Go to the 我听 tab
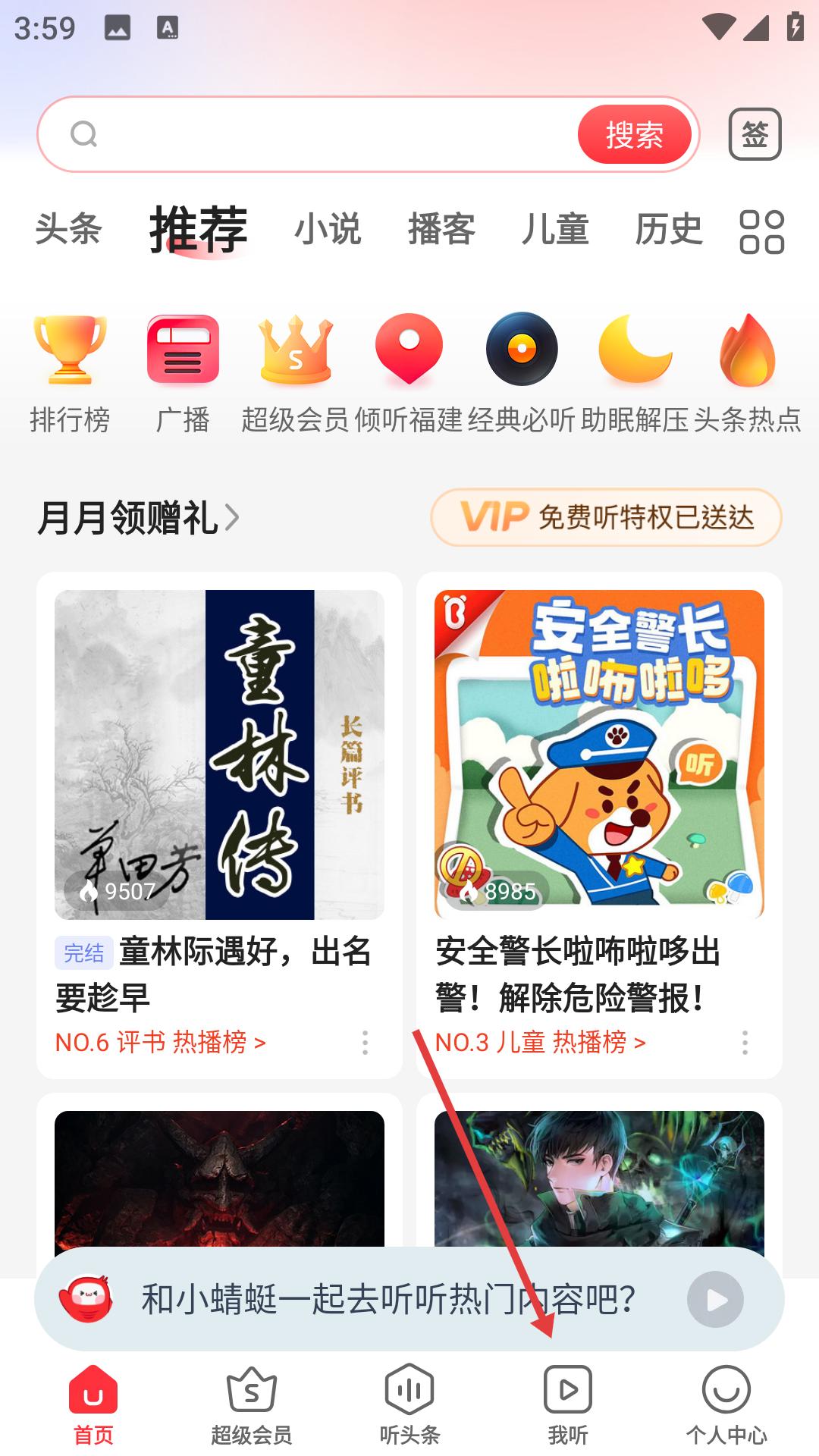 (567, 1404)
